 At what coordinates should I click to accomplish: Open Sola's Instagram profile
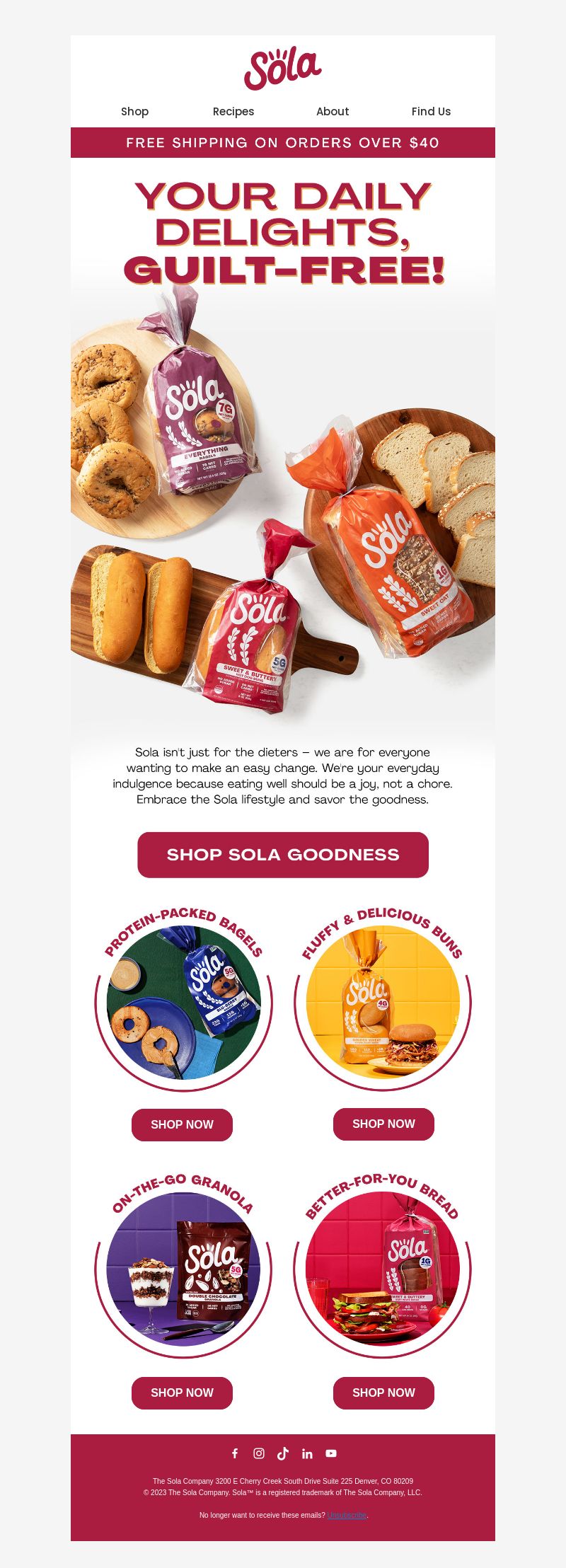(x=259, y=1453)
